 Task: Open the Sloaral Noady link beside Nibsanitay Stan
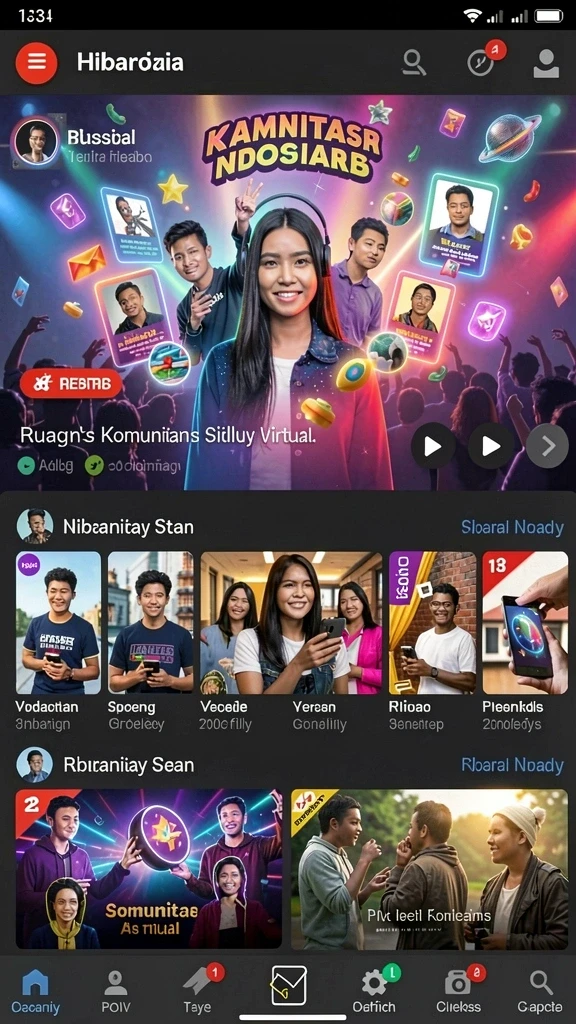(x=512, y=527)
